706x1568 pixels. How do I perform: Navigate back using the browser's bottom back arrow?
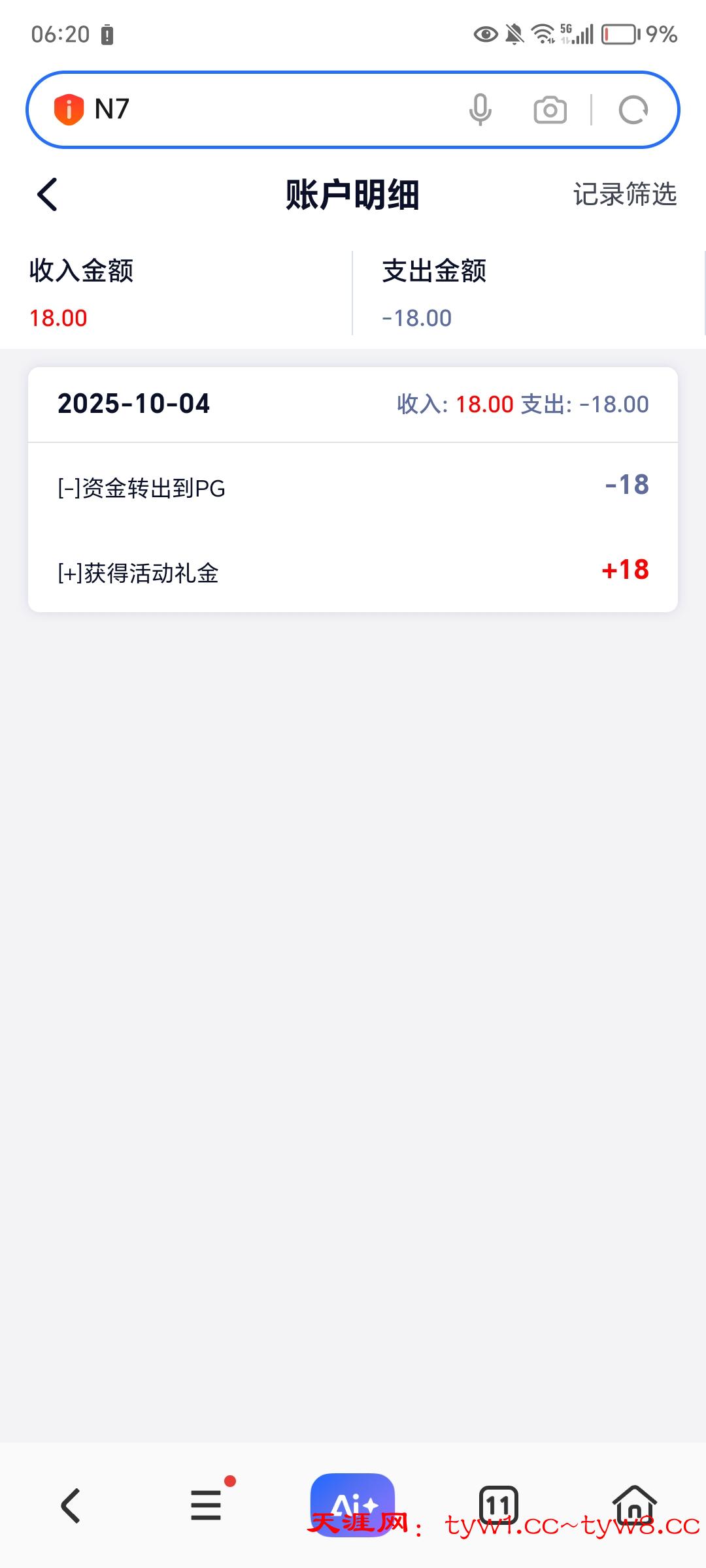pyautogui.click(x=71, y=1505)
